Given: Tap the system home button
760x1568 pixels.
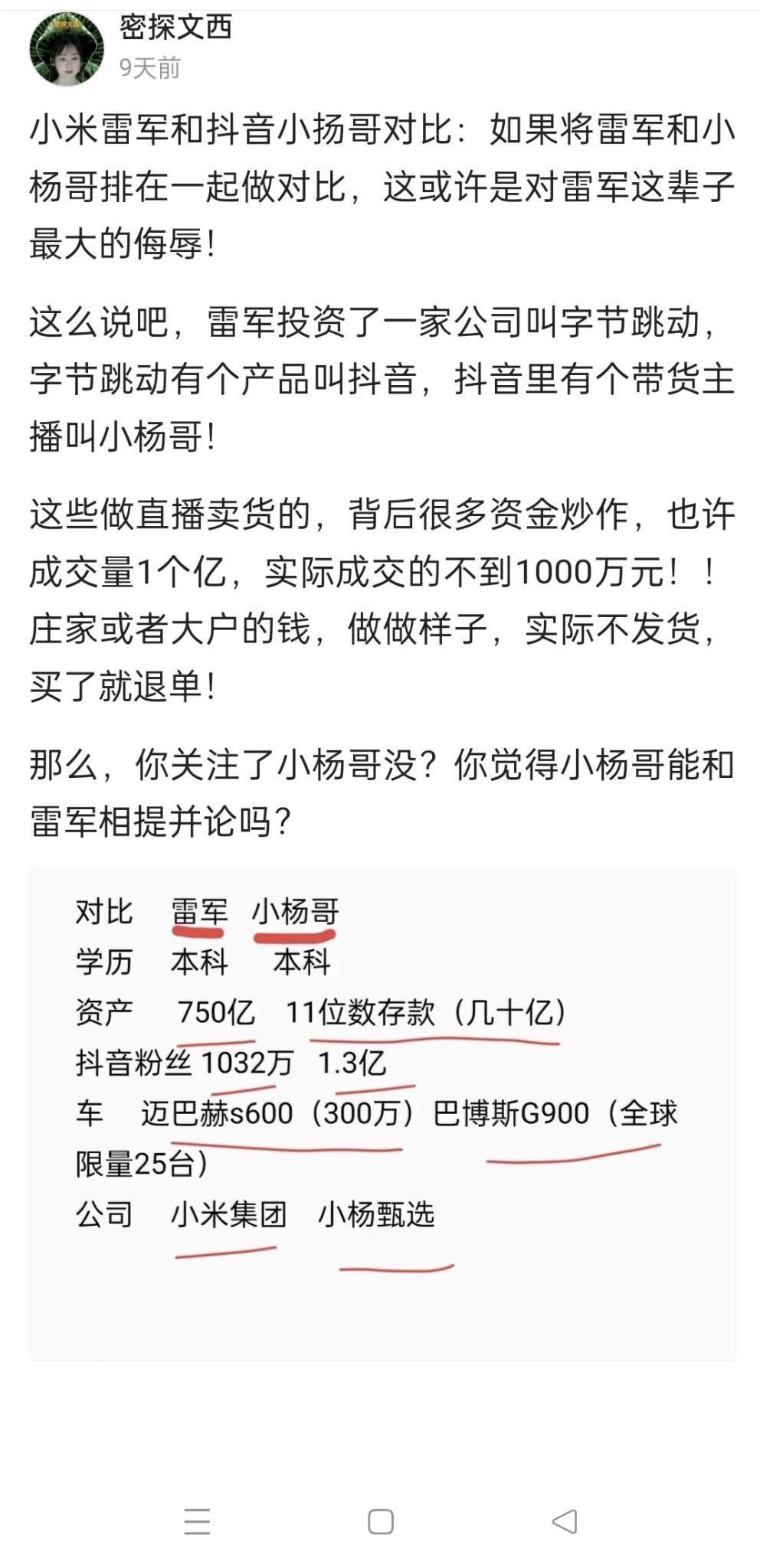Looking at the screenshot, I should [x=381, y=1521].
